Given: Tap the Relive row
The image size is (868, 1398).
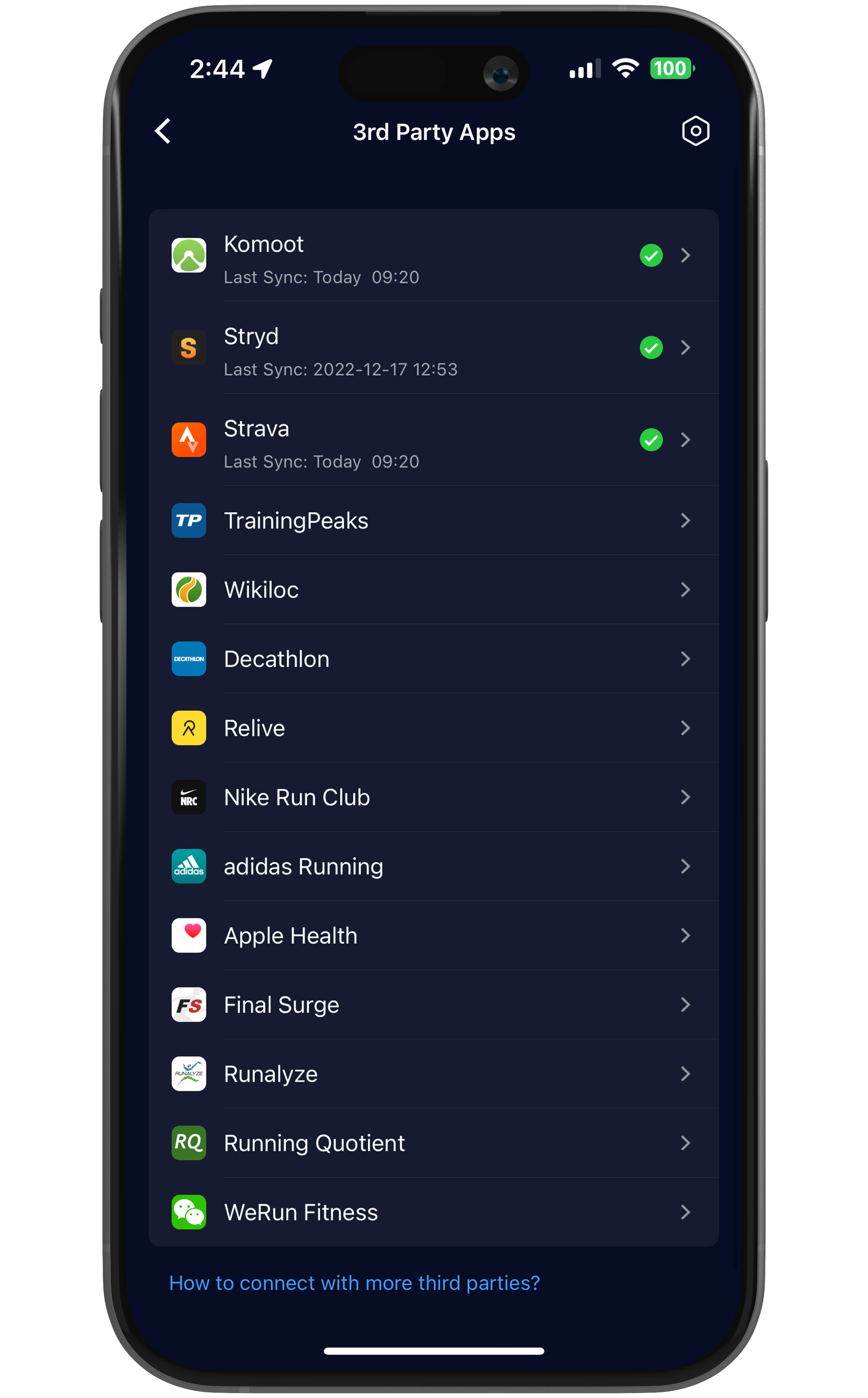Looking at the screenshot, I should pyautogui.click(x=433, y=728).
